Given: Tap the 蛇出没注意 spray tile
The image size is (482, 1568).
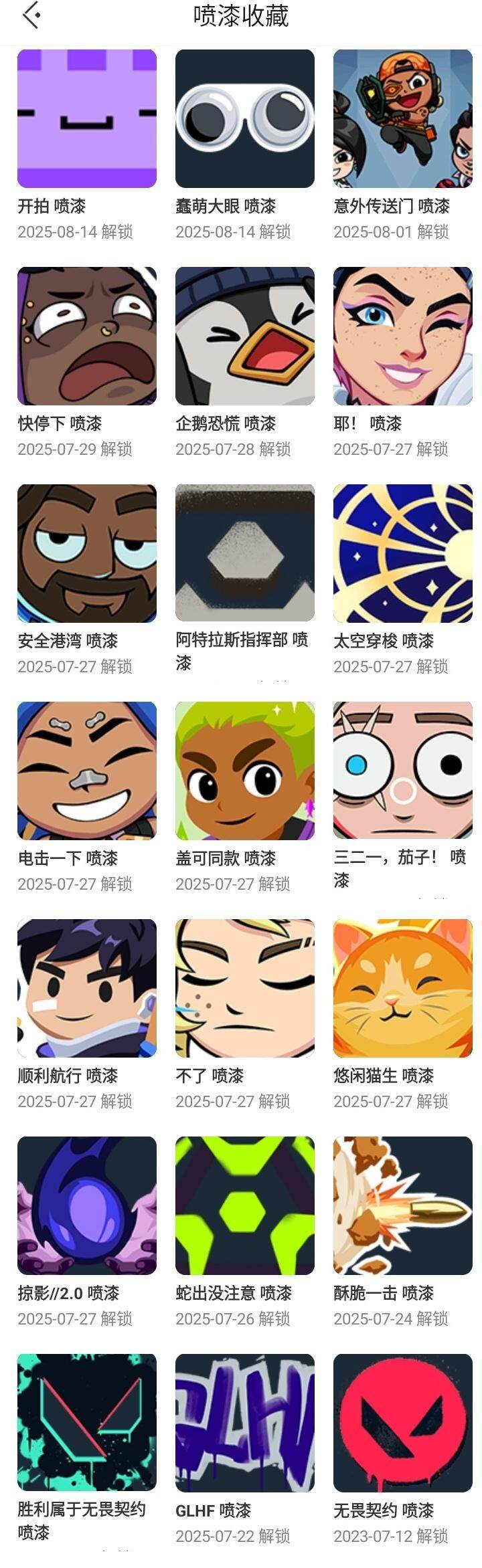Looking at the screenshot, I should [245, 1205].
